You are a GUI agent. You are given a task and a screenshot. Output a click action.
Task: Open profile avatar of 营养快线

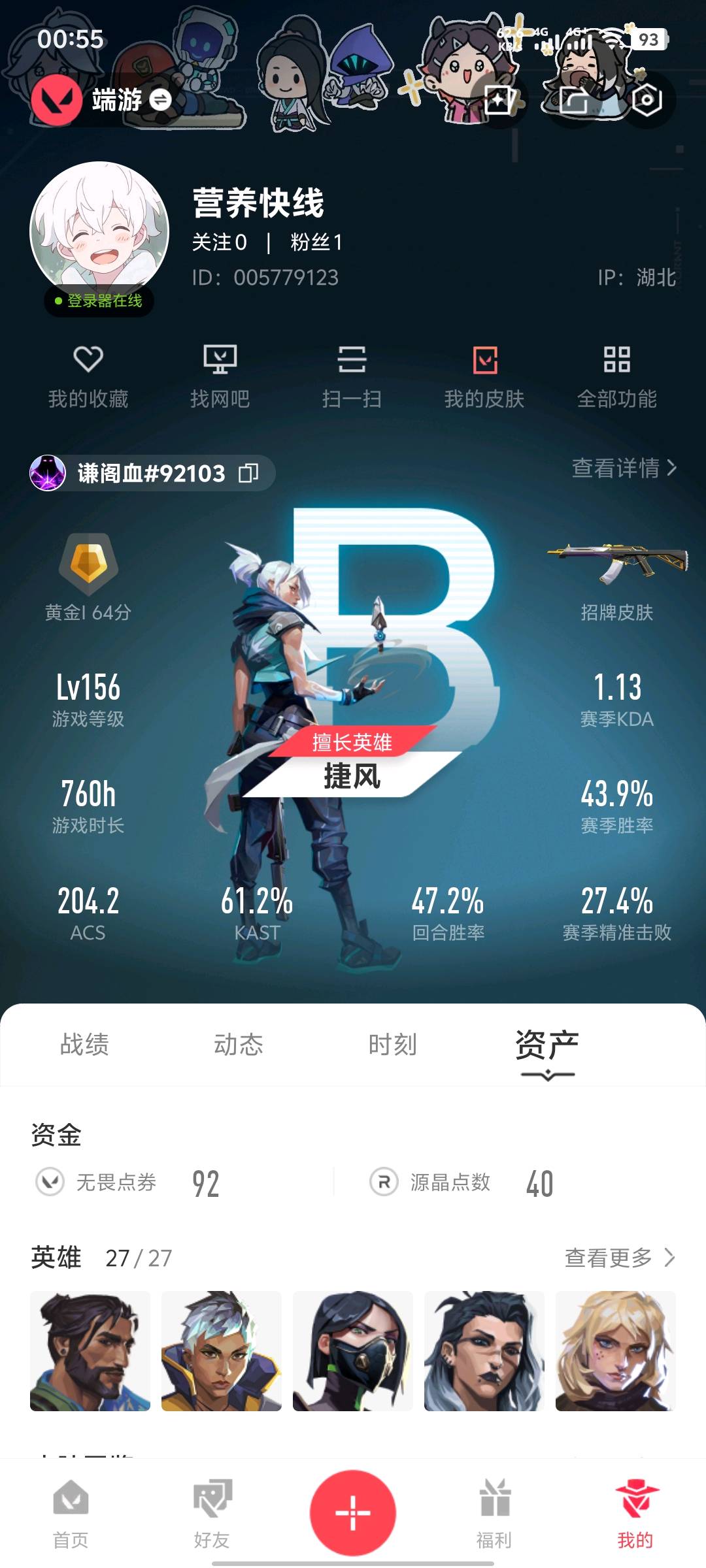[99, 231]
